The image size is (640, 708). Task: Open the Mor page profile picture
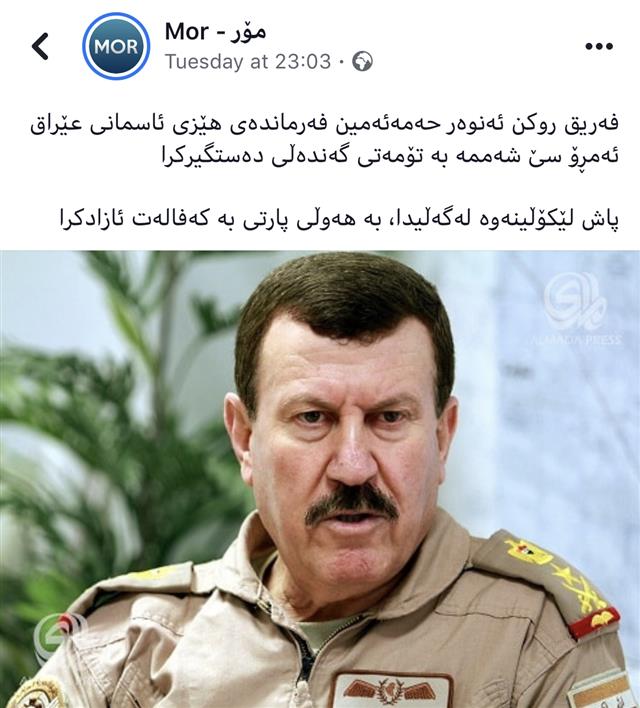116,46
